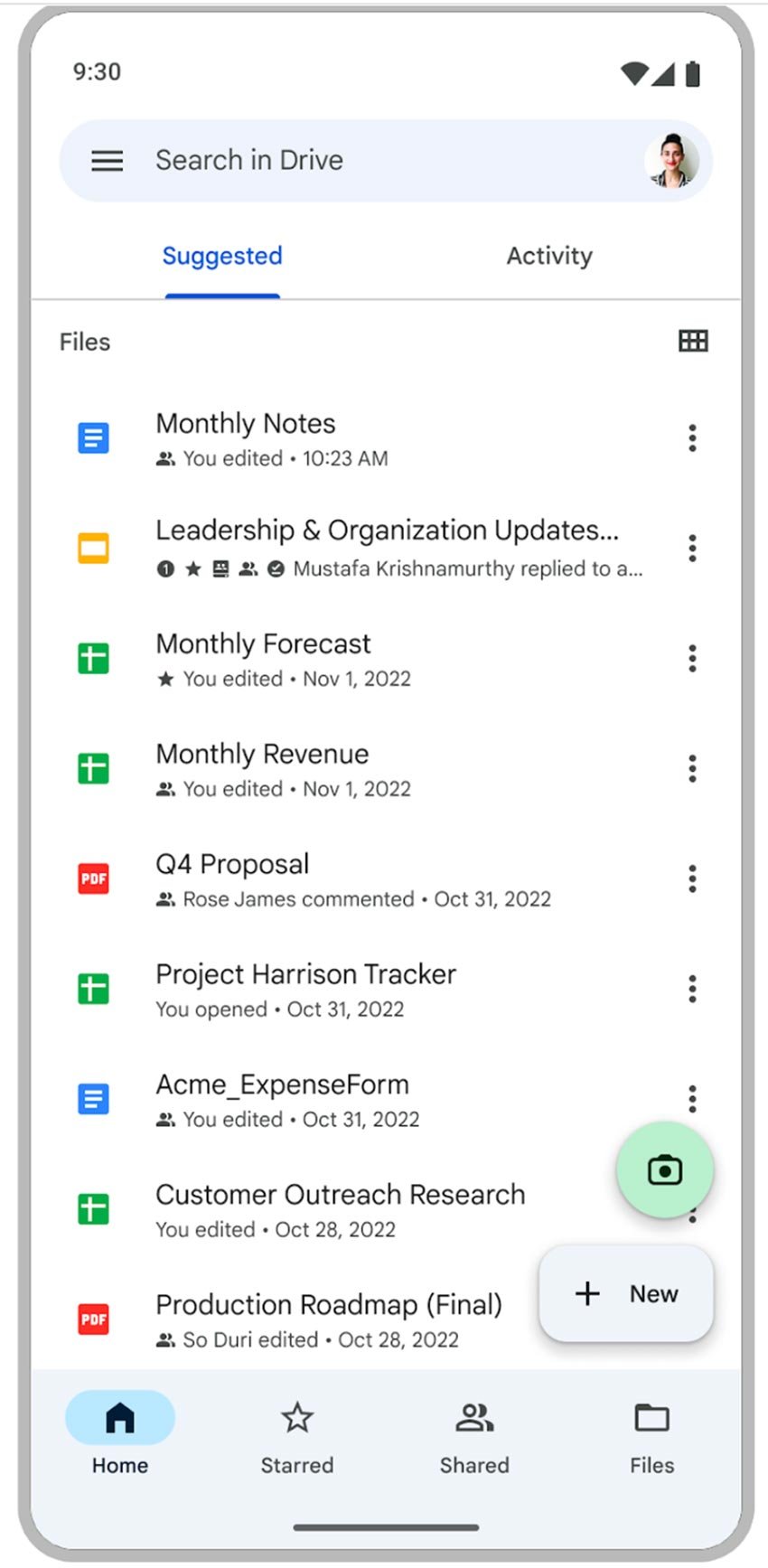
Task: Click the PDF icon for Q4 Proposal
Action: click(92, 878)
